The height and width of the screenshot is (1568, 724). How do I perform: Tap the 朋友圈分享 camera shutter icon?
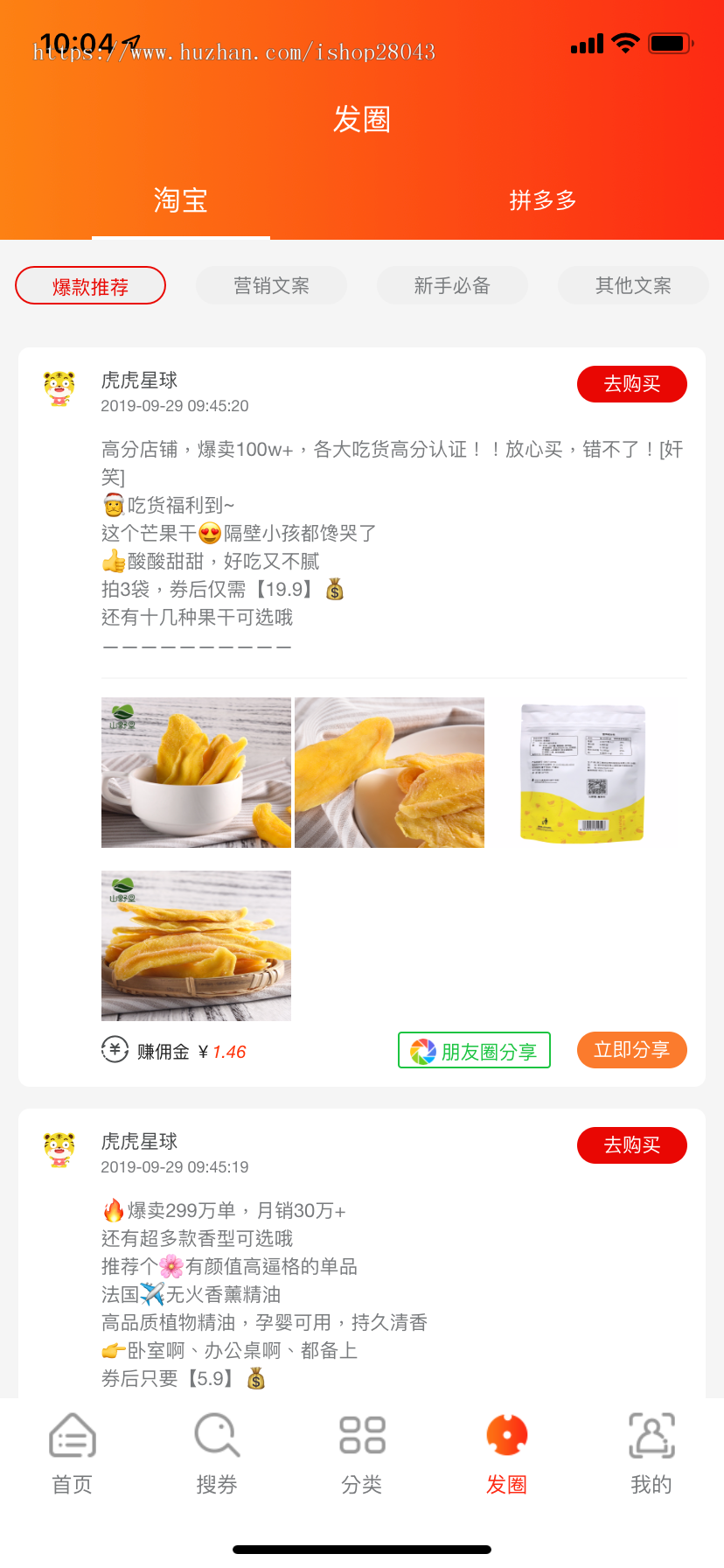point(424,1050)
